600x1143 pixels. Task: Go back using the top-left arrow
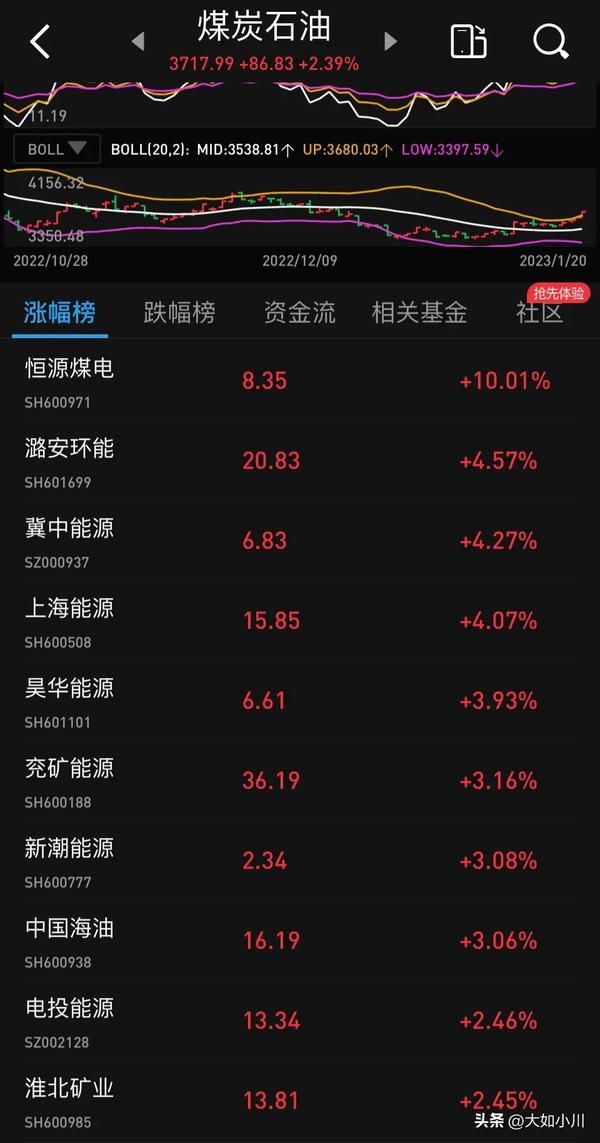pos(39,41)
